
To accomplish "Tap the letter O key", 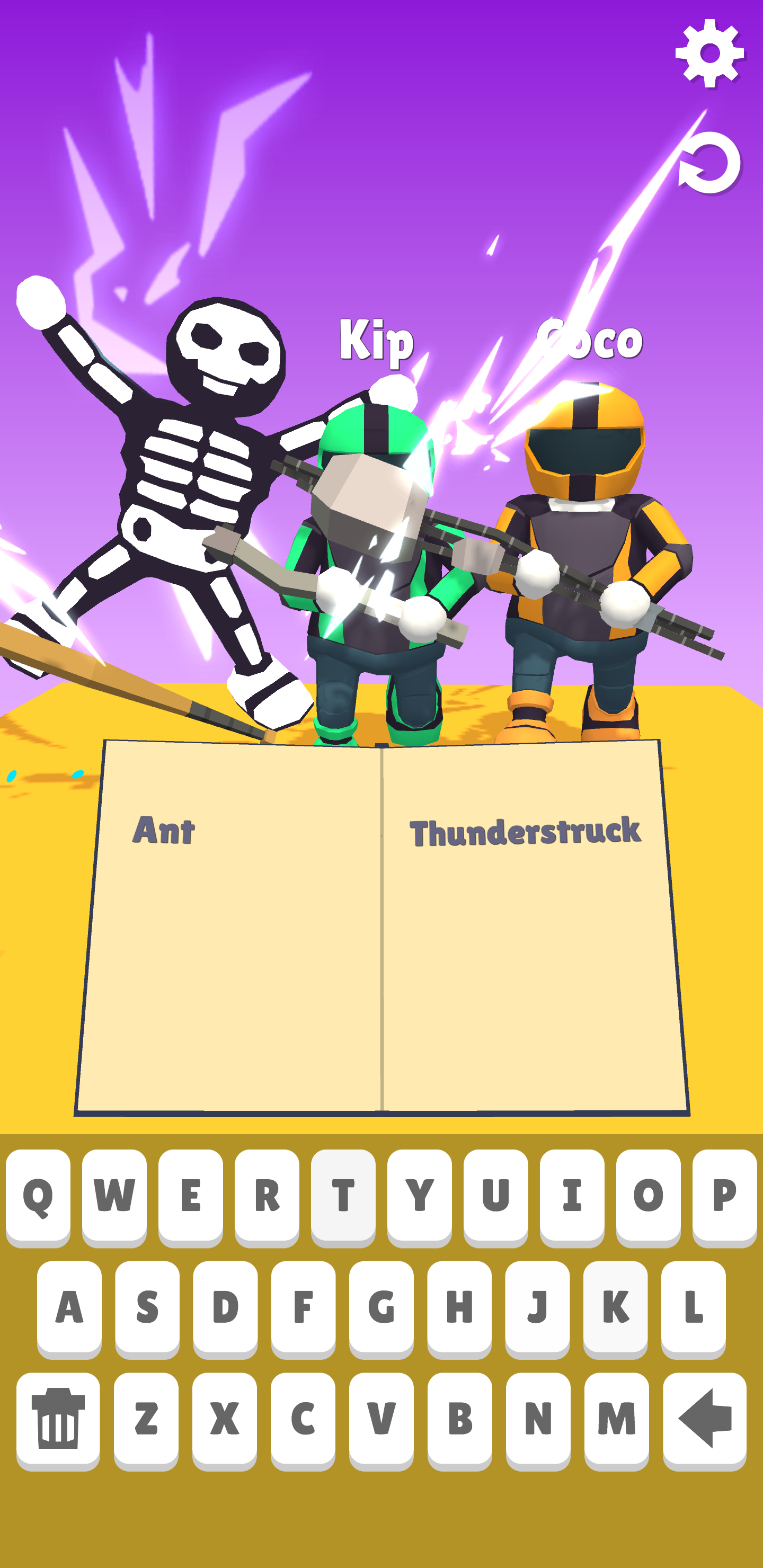I will pyautogui.click(x=648, y=1195).
